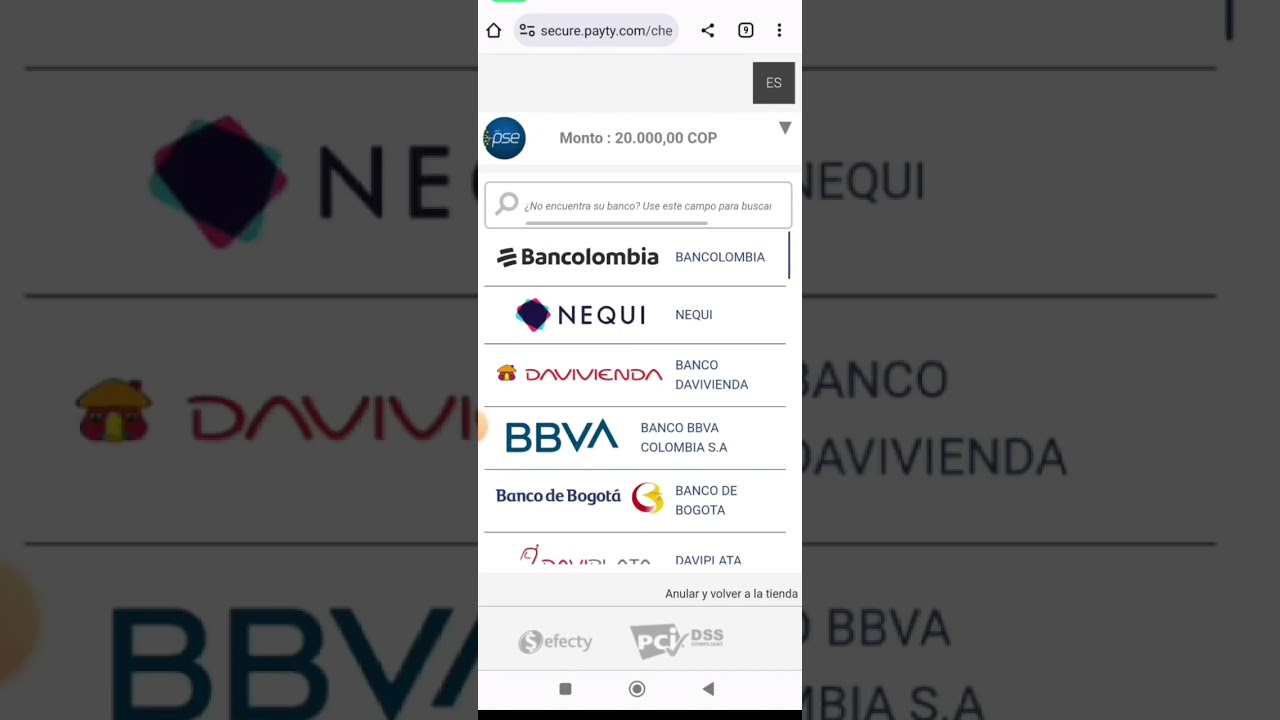Image resolution: width=1280 pixels, height=720 pixels.
Task: Select Daviplata from the list
Action: (635, 558)
